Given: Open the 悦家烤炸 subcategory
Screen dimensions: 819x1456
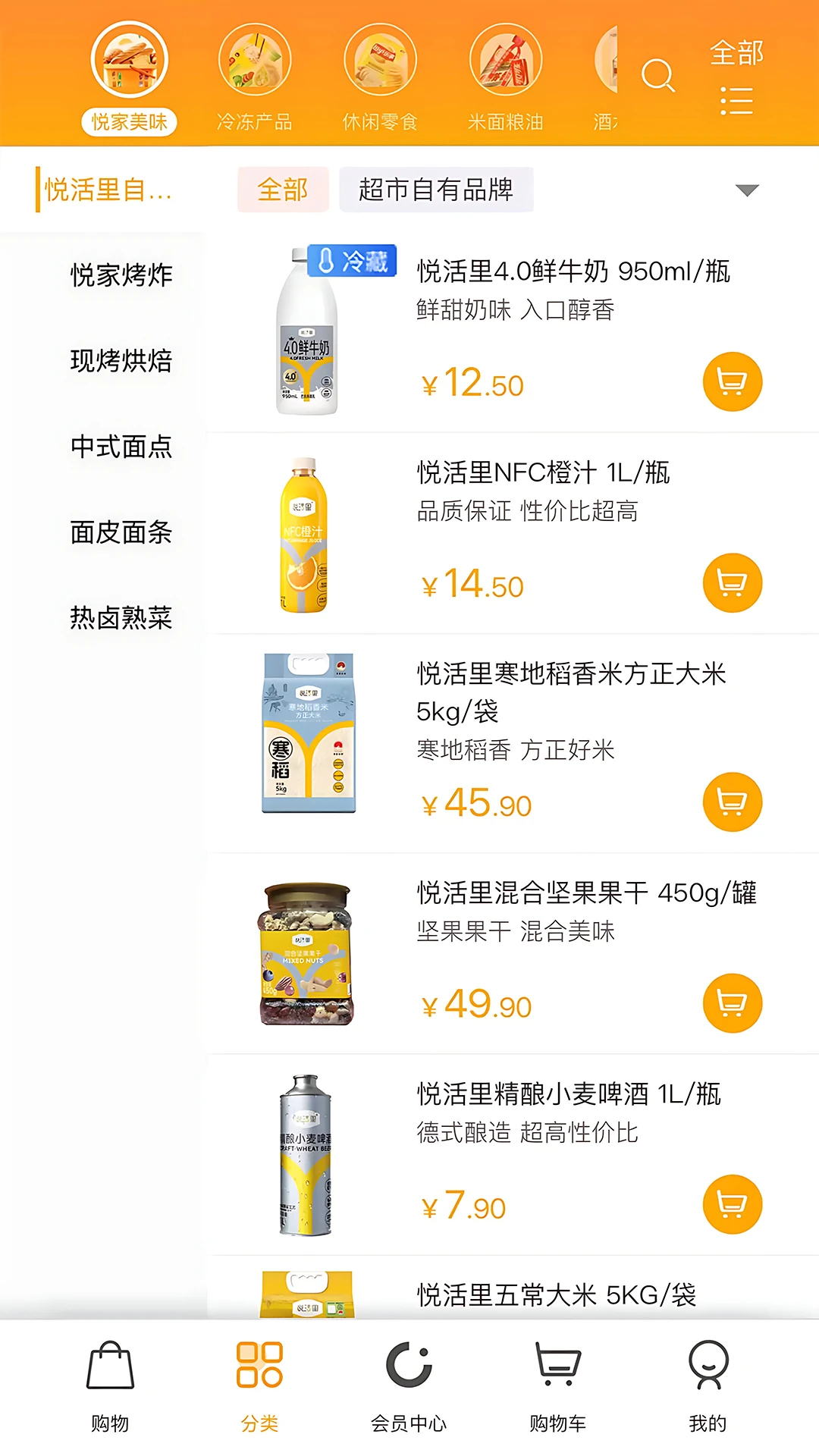Looking at the screenshot, I should [121, 275].
